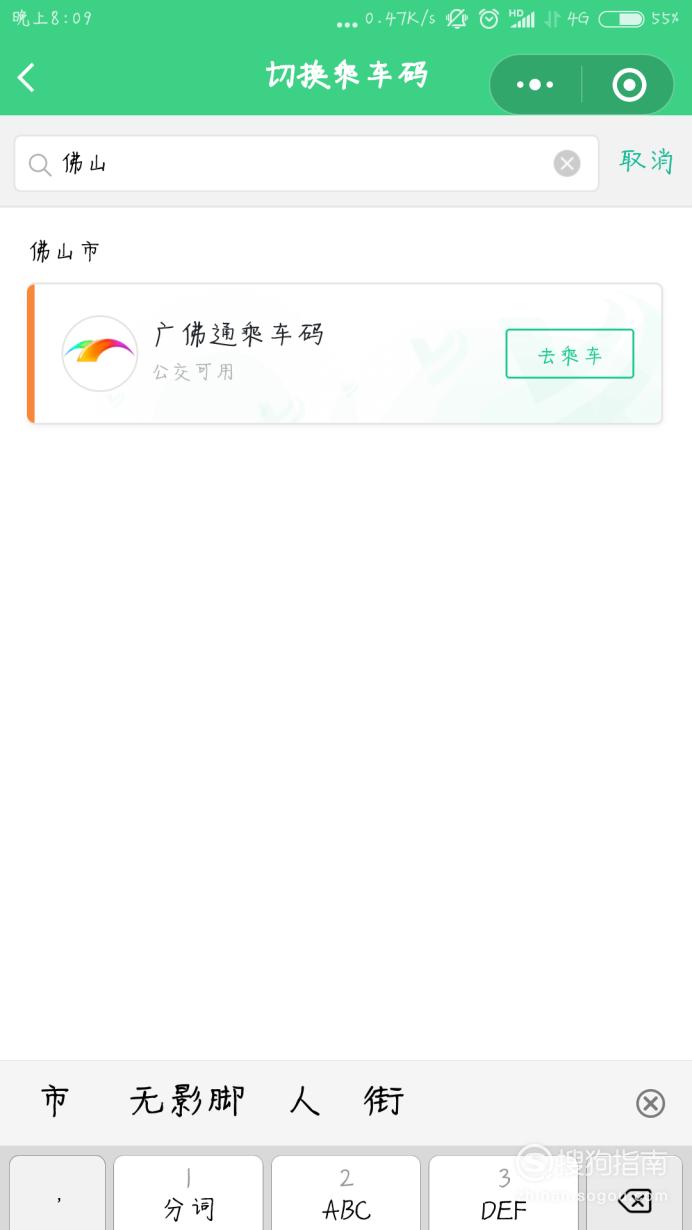Tap the search field containing 佛山
Screen dimensions: 692x1230
click(306, 163)
